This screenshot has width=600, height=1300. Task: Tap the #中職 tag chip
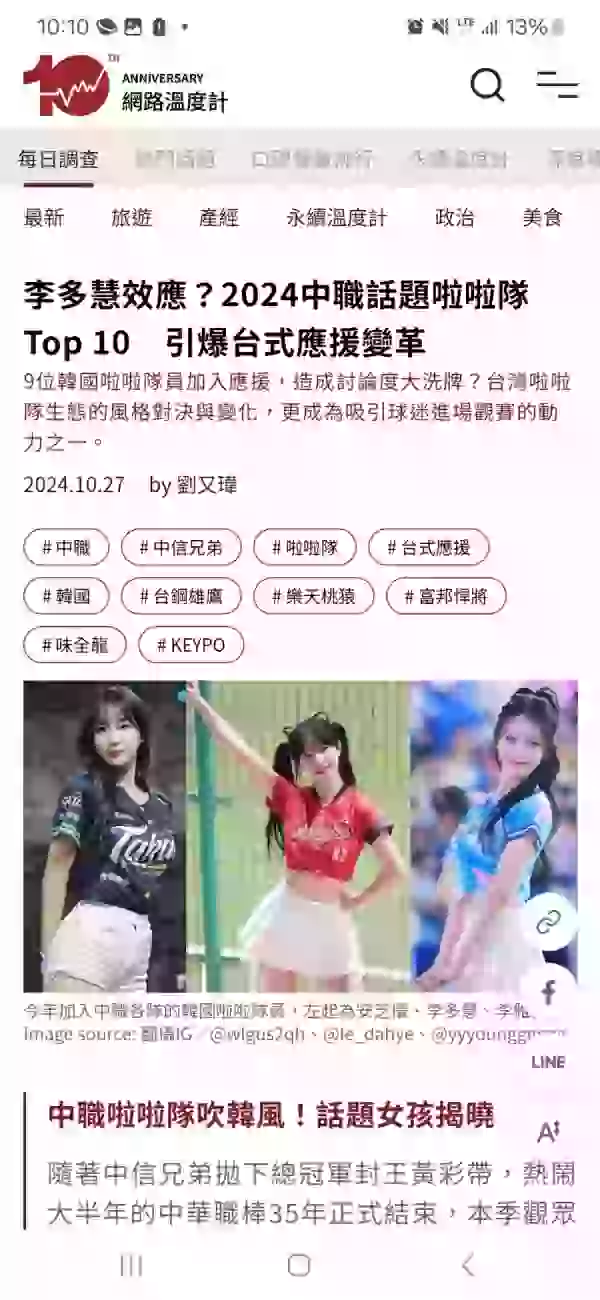[66, 547]
